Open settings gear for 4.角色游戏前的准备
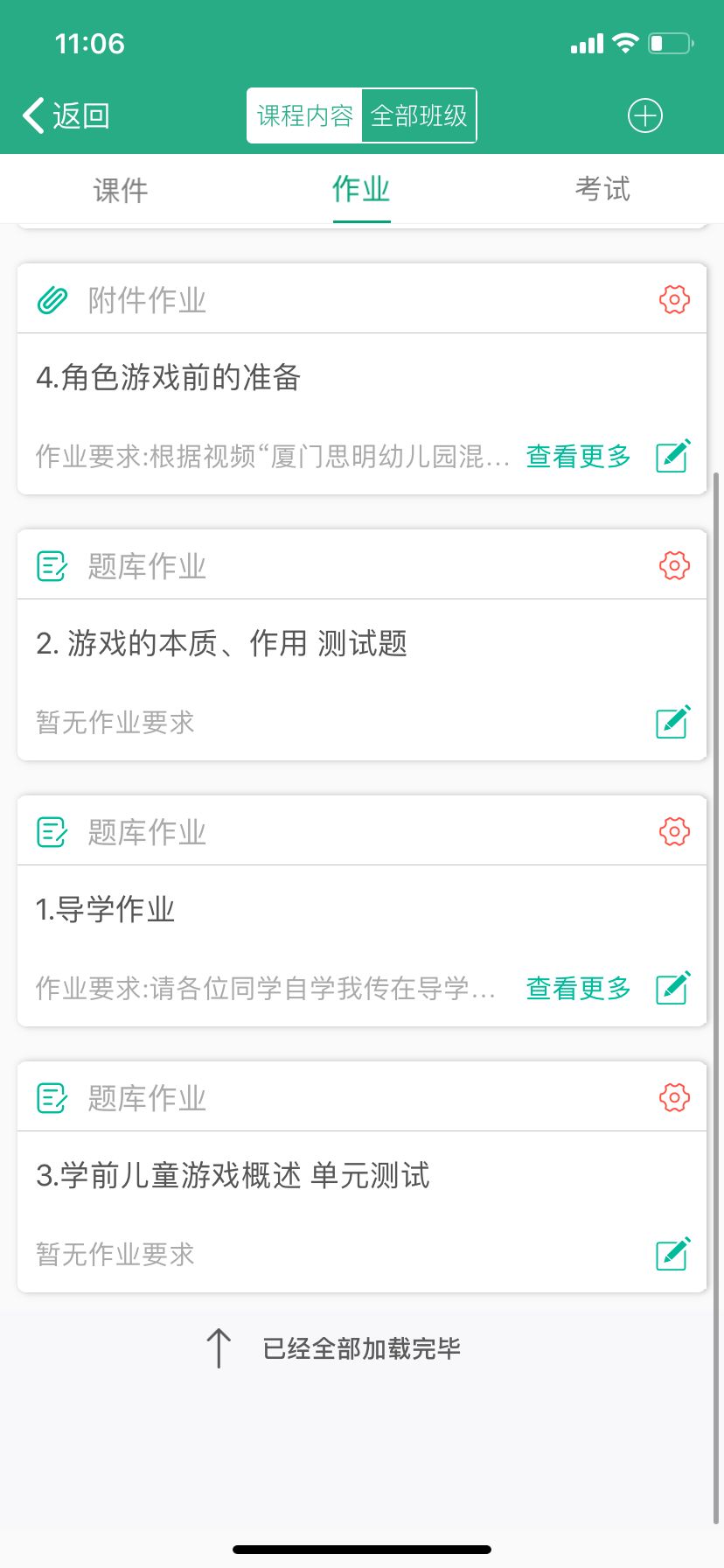The width and height of the screenshot is (724, 1568). point(674,299)
